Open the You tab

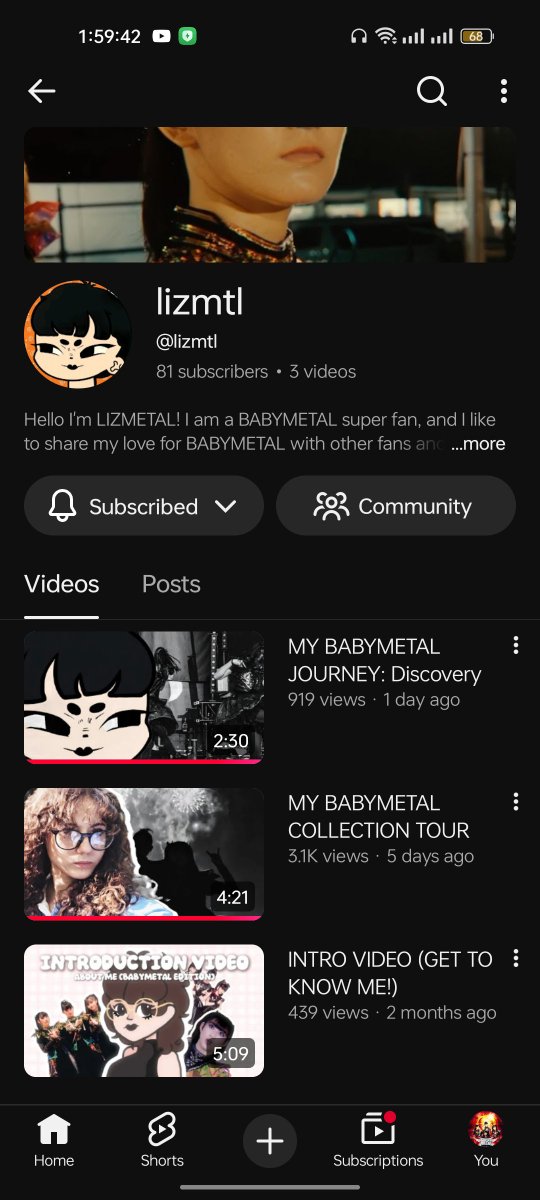[486, 1141]
